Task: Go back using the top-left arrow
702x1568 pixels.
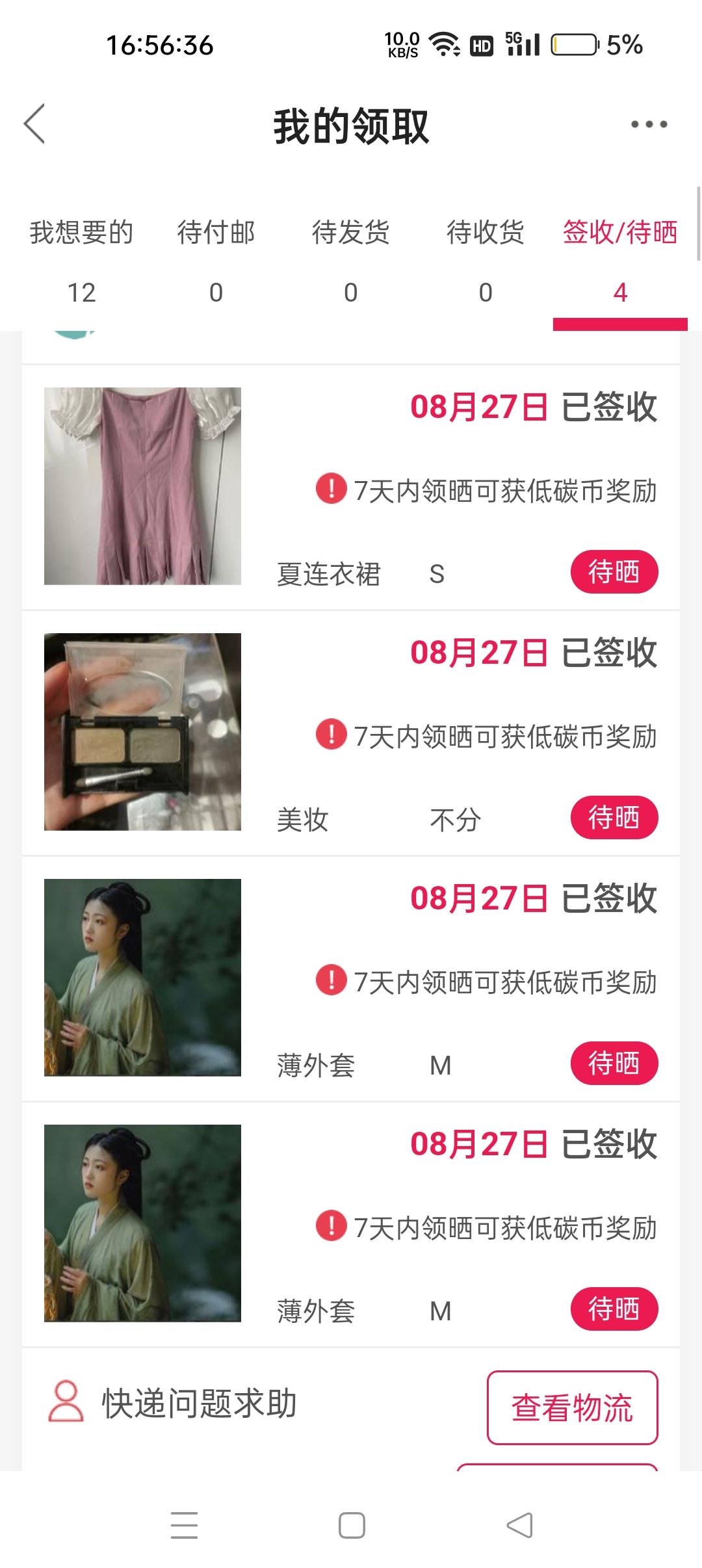Action: pyautogui.click(x=34, y=124)
